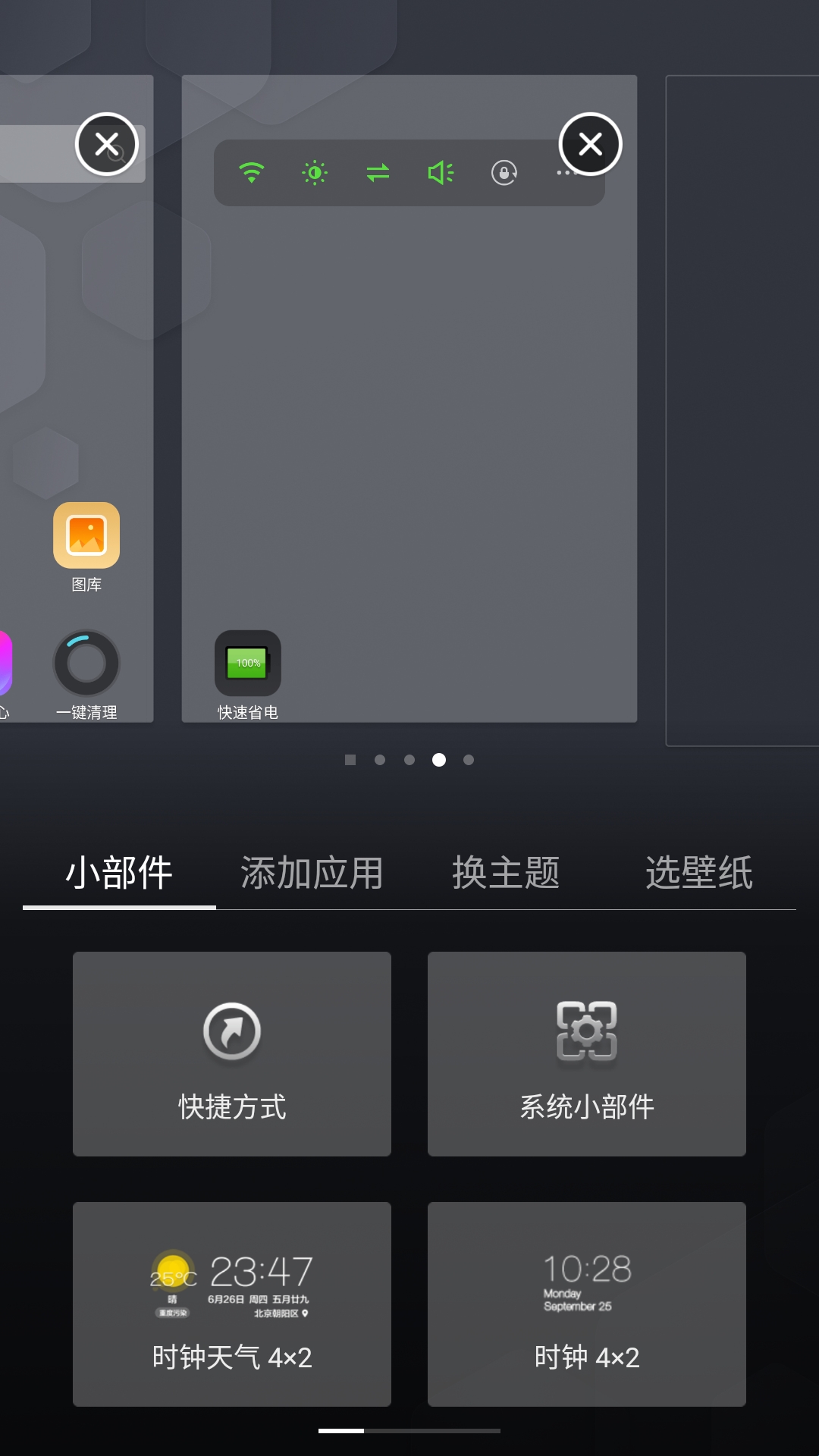Select the 小部件 tab

[119, 872]
